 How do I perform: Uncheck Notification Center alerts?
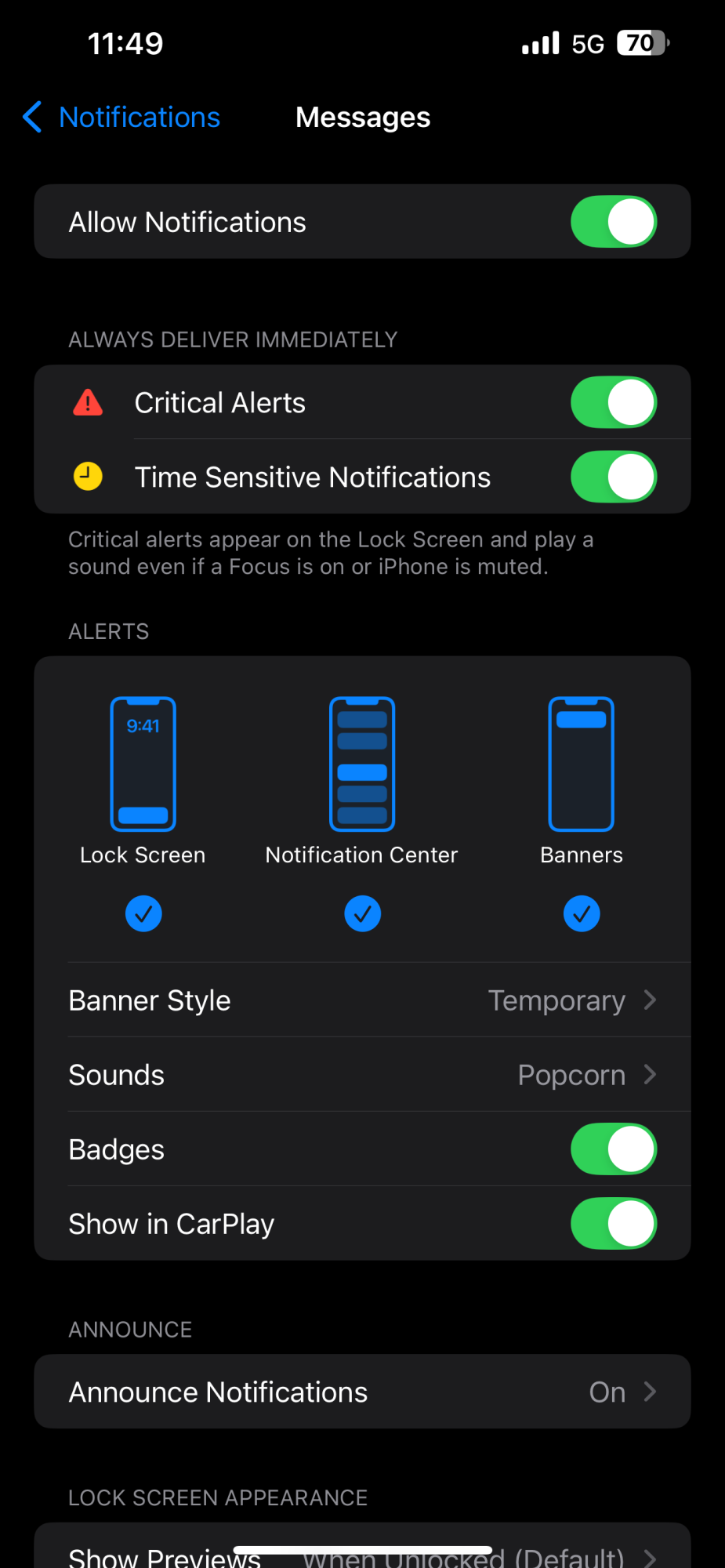(362, 914)
